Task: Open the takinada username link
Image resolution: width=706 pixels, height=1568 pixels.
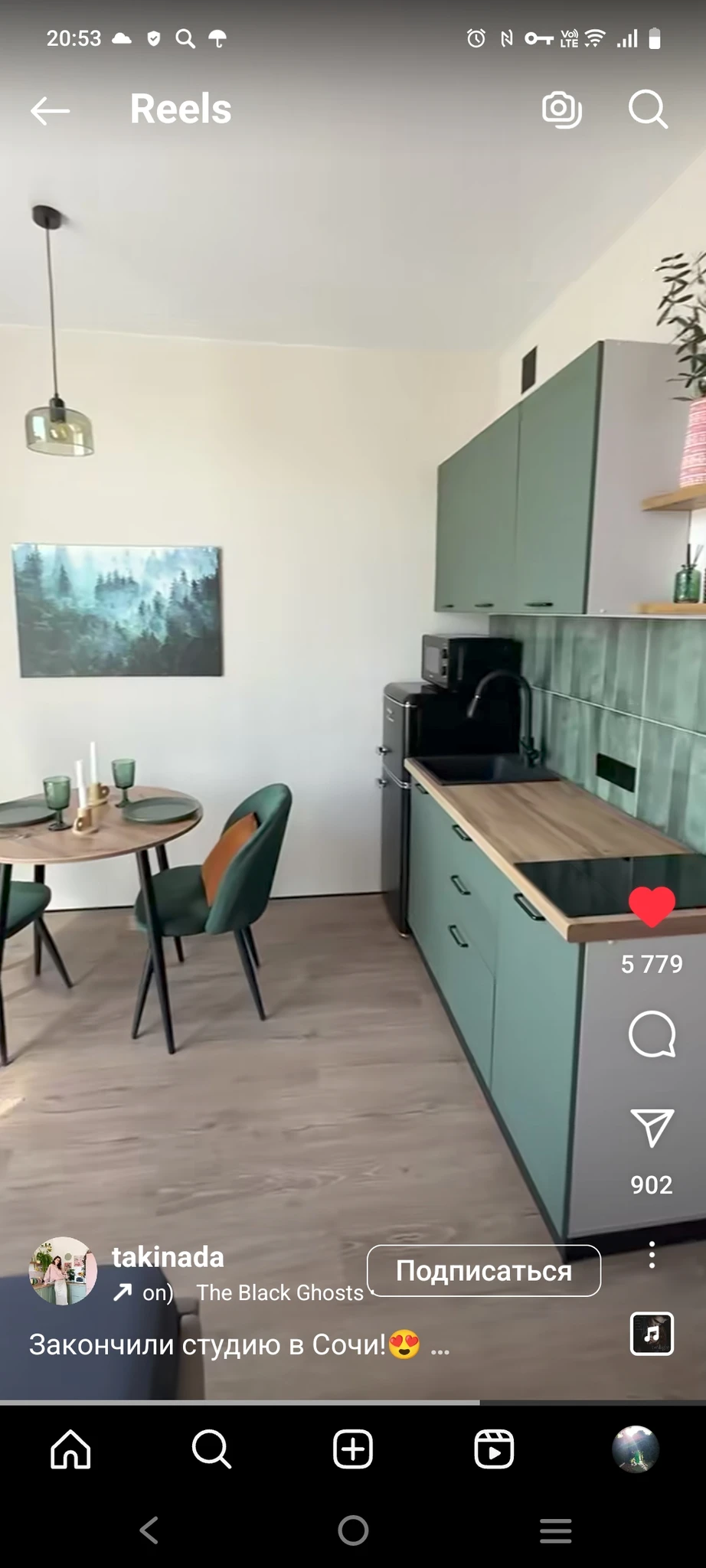Action: pyautogui.click(x=168, y=1257)
